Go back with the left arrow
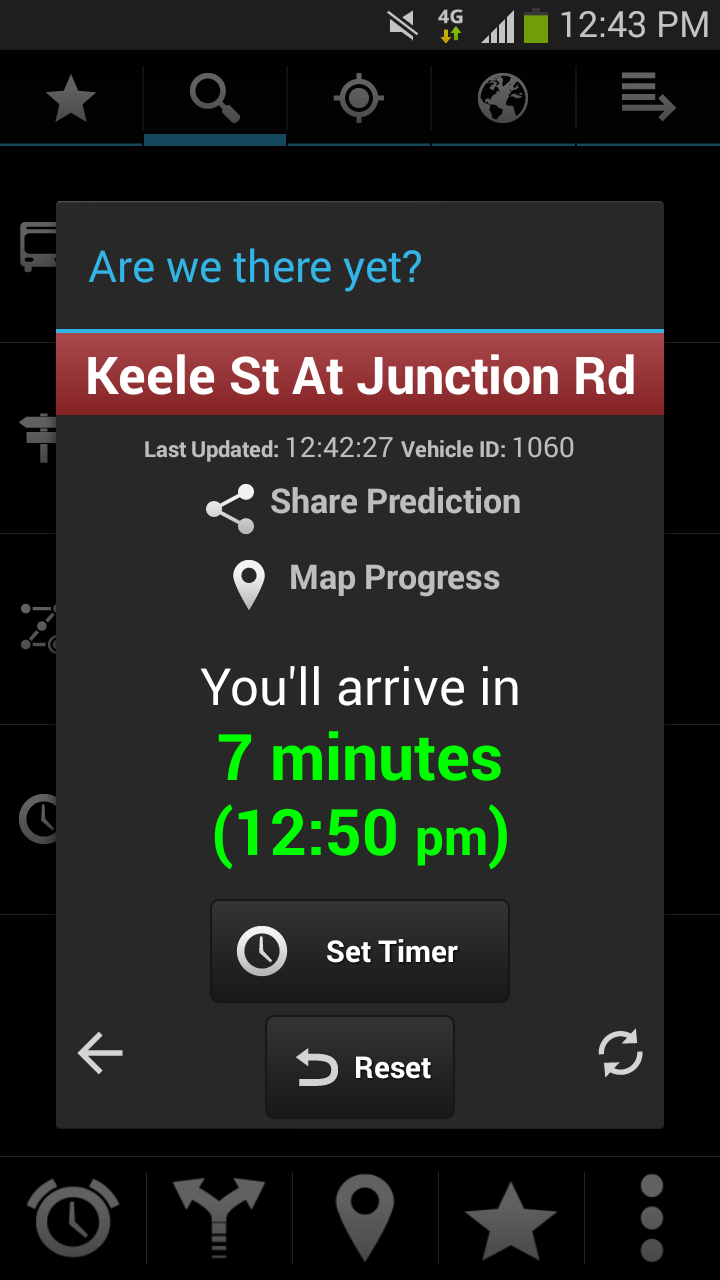 click(x=100, y=1053)
